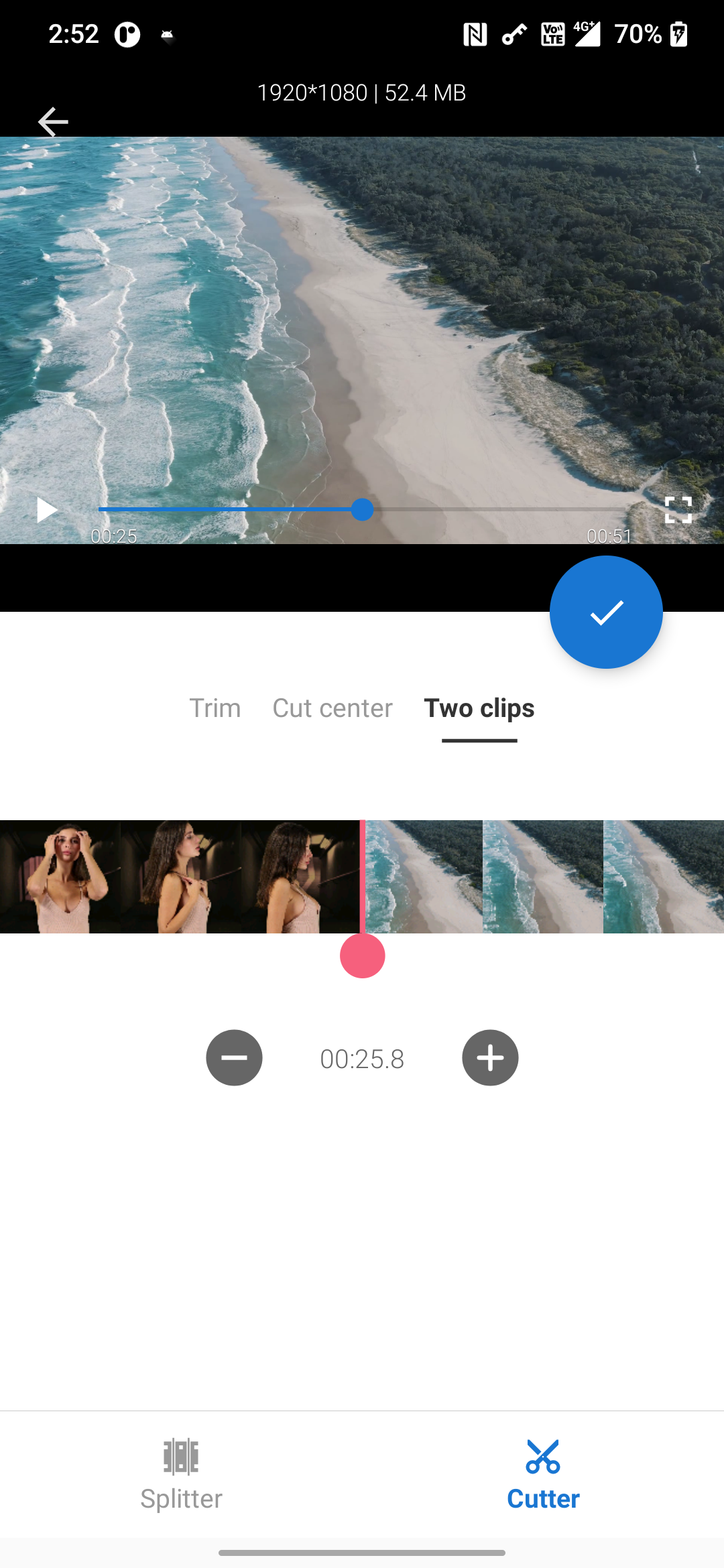Tap the battery indicator in status bar

[679, 34]
